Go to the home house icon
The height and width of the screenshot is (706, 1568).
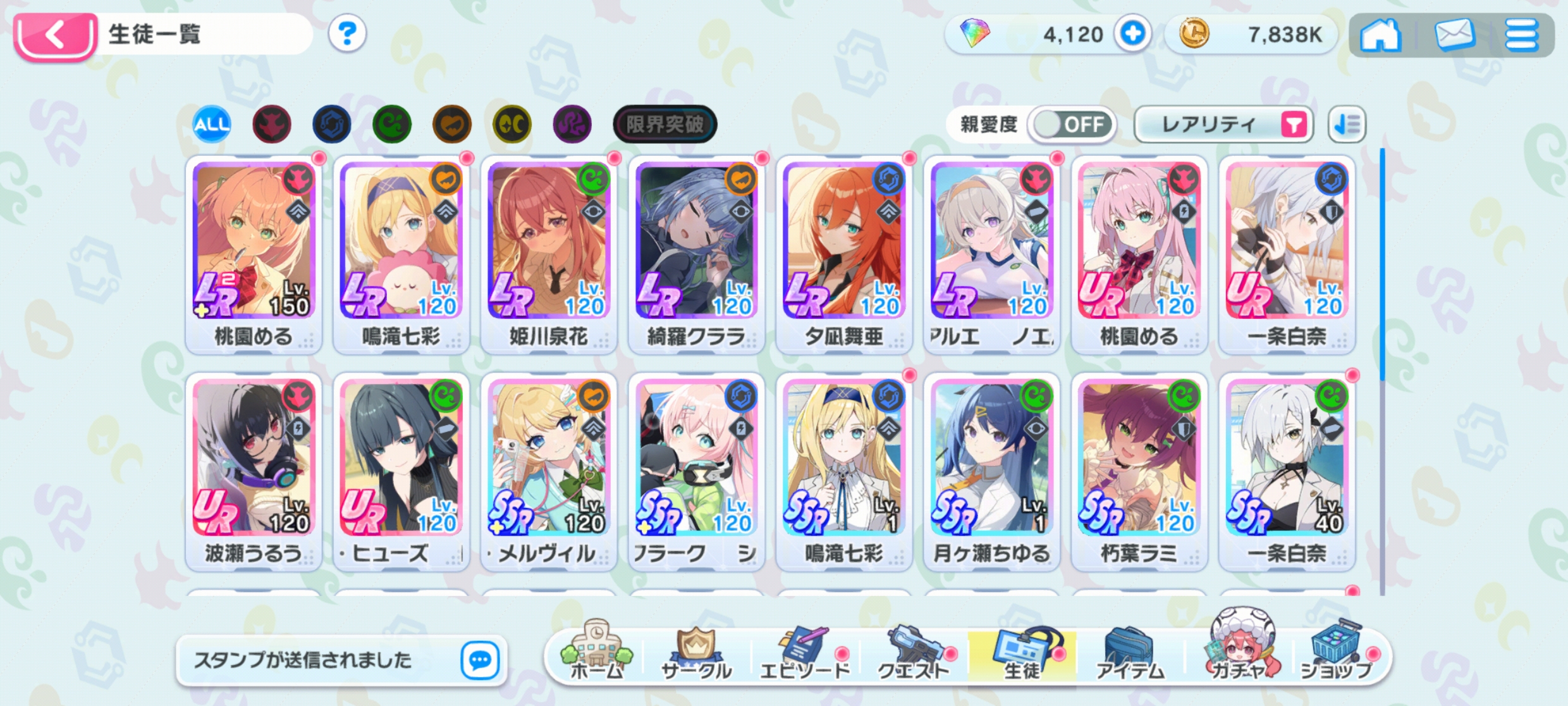[x=1380, y=35]
